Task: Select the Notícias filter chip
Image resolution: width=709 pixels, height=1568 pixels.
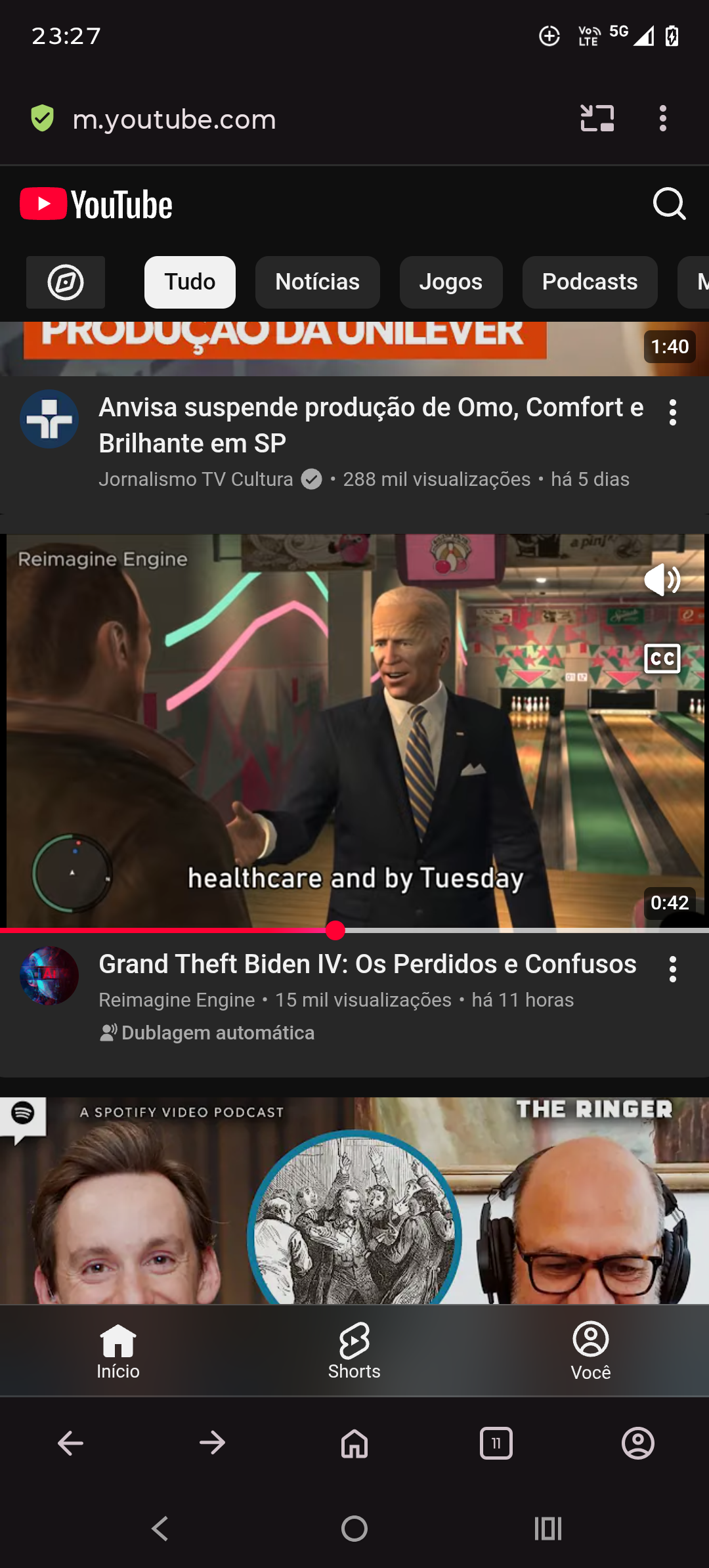Action: 318,282
